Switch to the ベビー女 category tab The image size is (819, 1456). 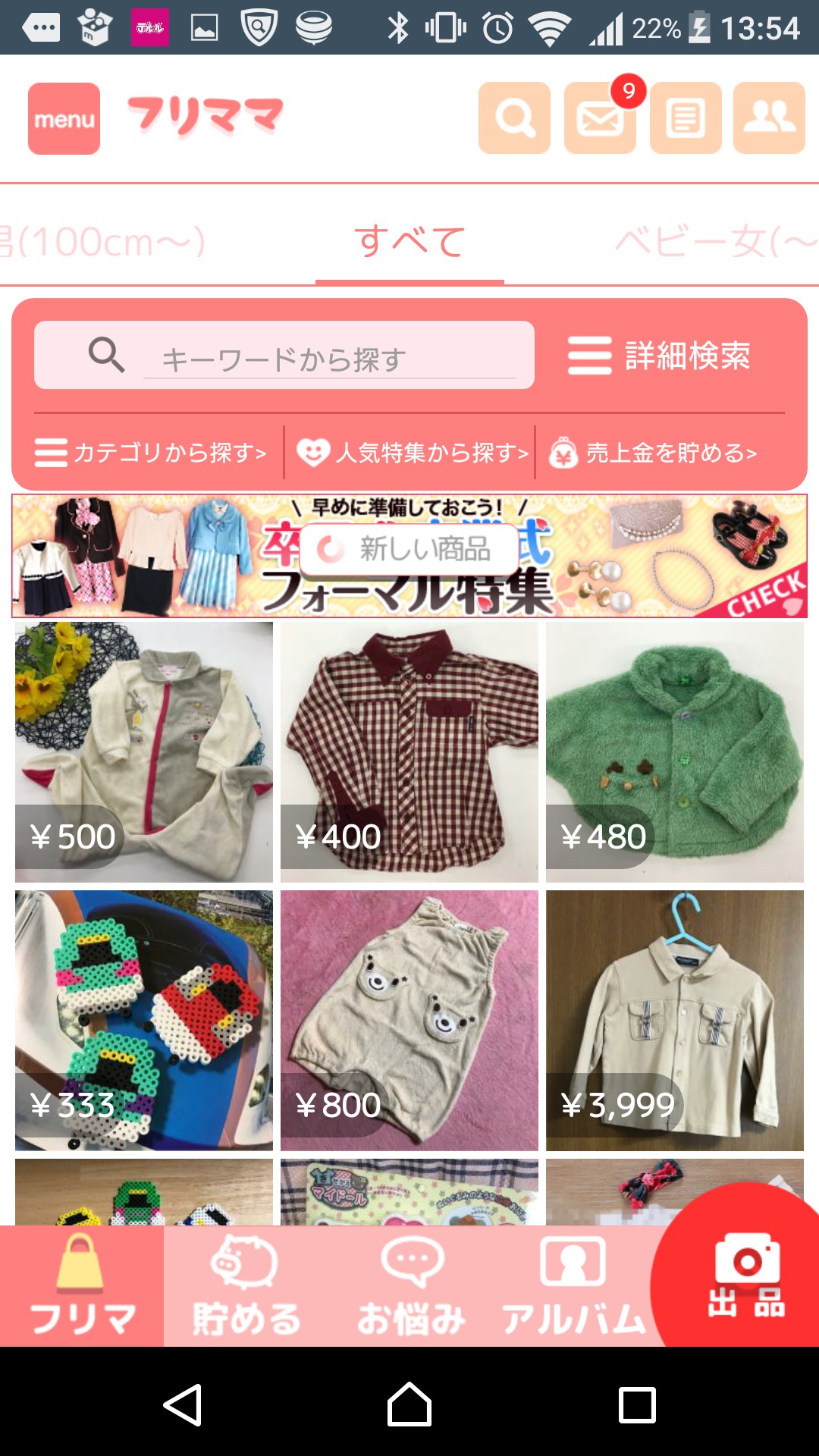pos(713,243)
